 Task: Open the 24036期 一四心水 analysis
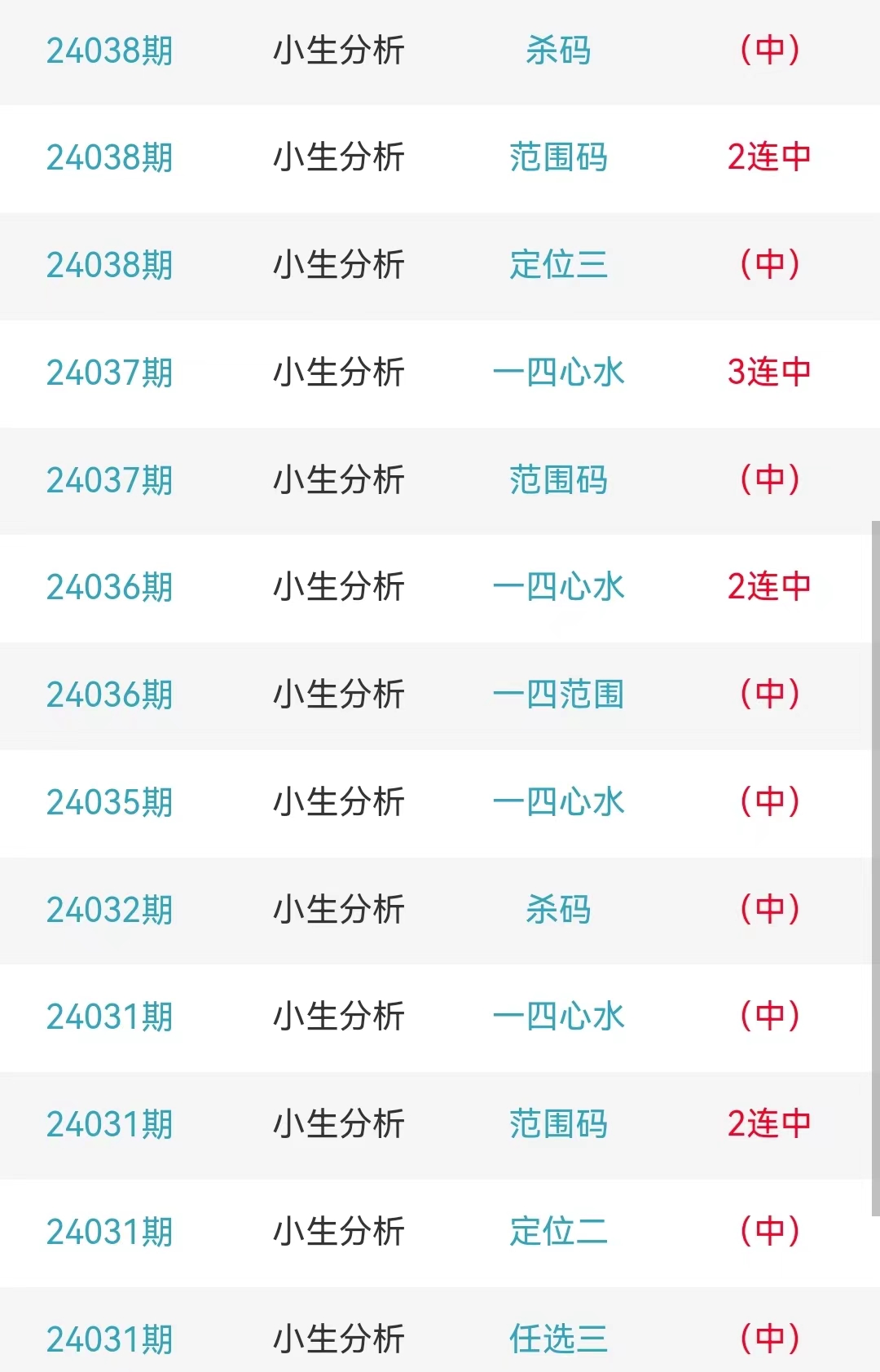coord(558,587)
